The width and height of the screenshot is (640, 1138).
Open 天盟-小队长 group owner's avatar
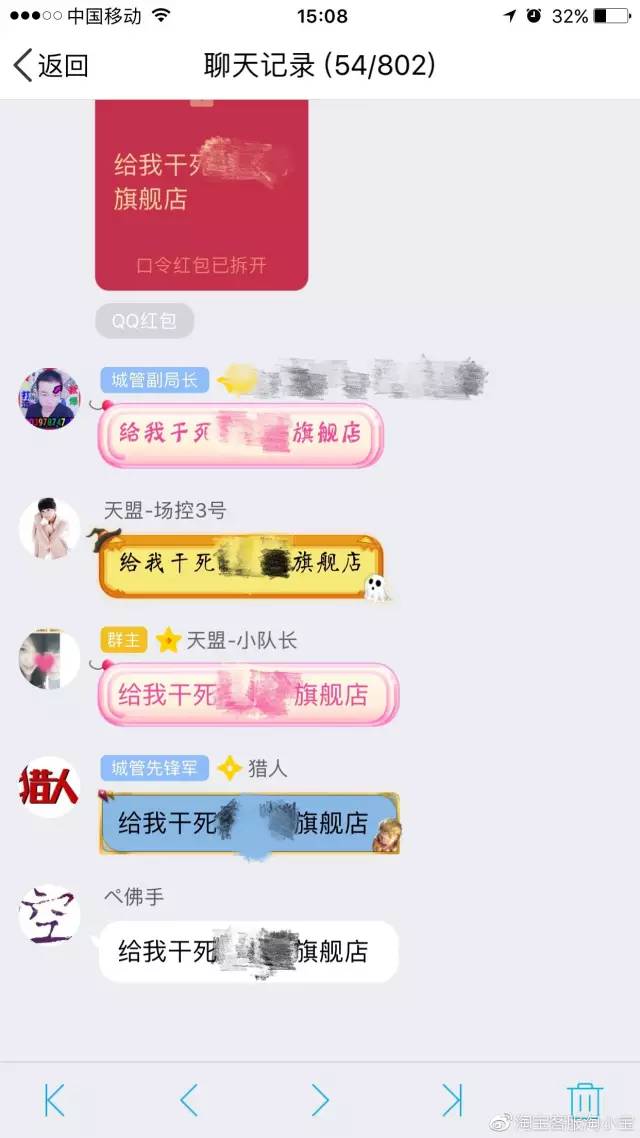tap(49, 659)
